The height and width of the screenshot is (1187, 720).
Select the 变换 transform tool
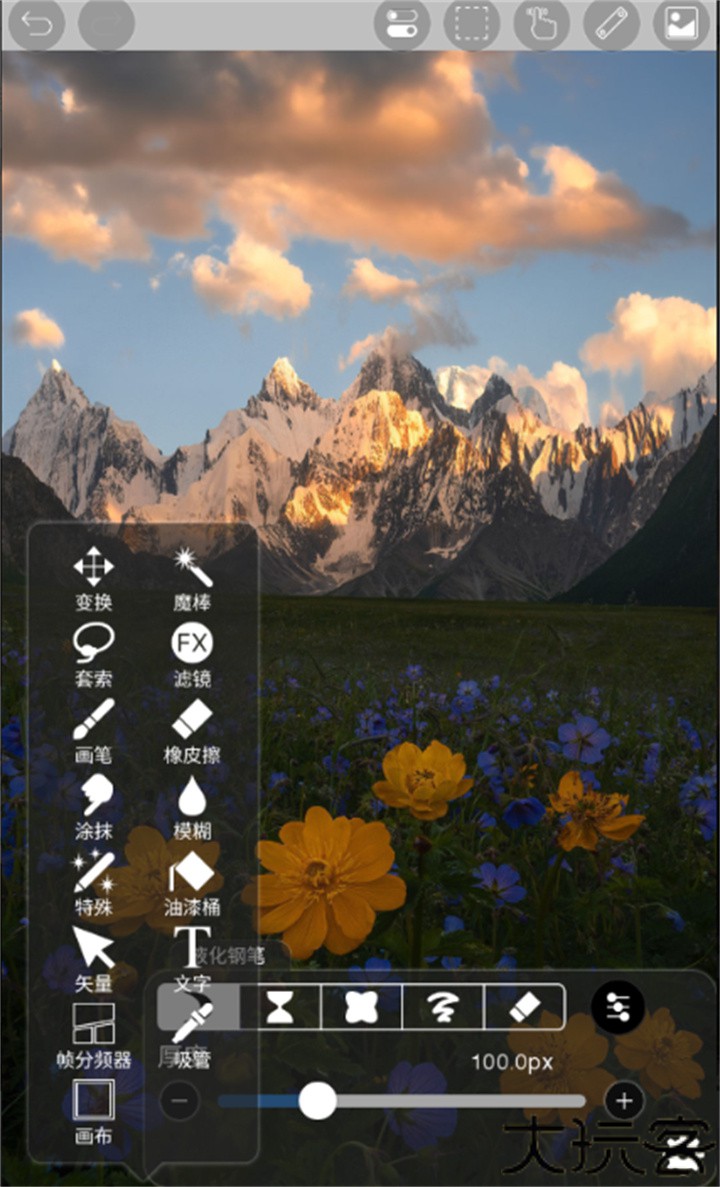coord(93,579)
